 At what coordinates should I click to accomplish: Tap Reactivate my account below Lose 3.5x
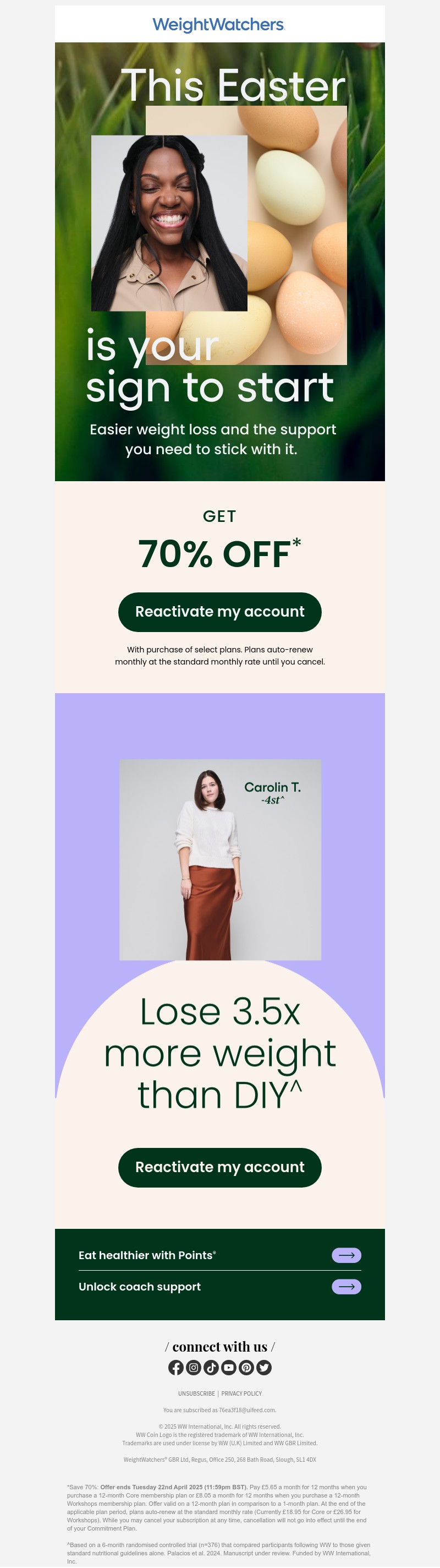pyautogui.click(x=219, y=1167)
